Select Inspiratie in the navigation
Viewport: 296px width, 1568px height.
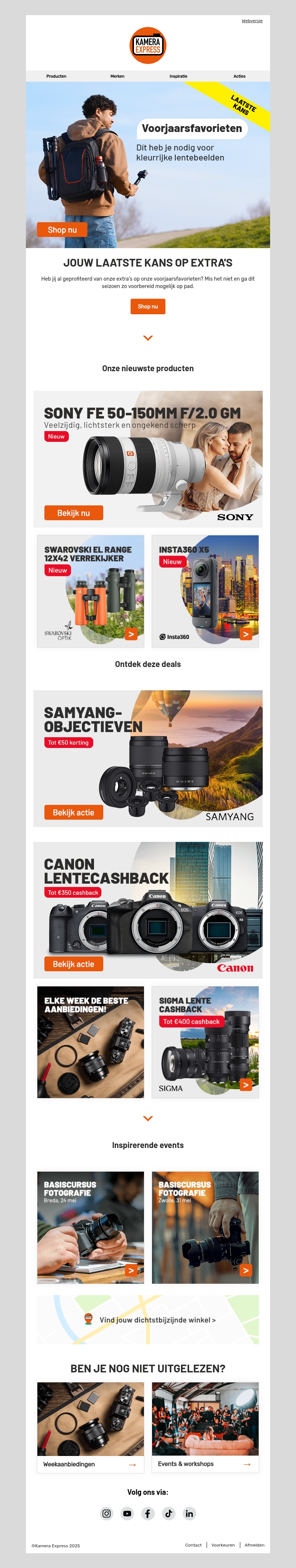(178, 76)
